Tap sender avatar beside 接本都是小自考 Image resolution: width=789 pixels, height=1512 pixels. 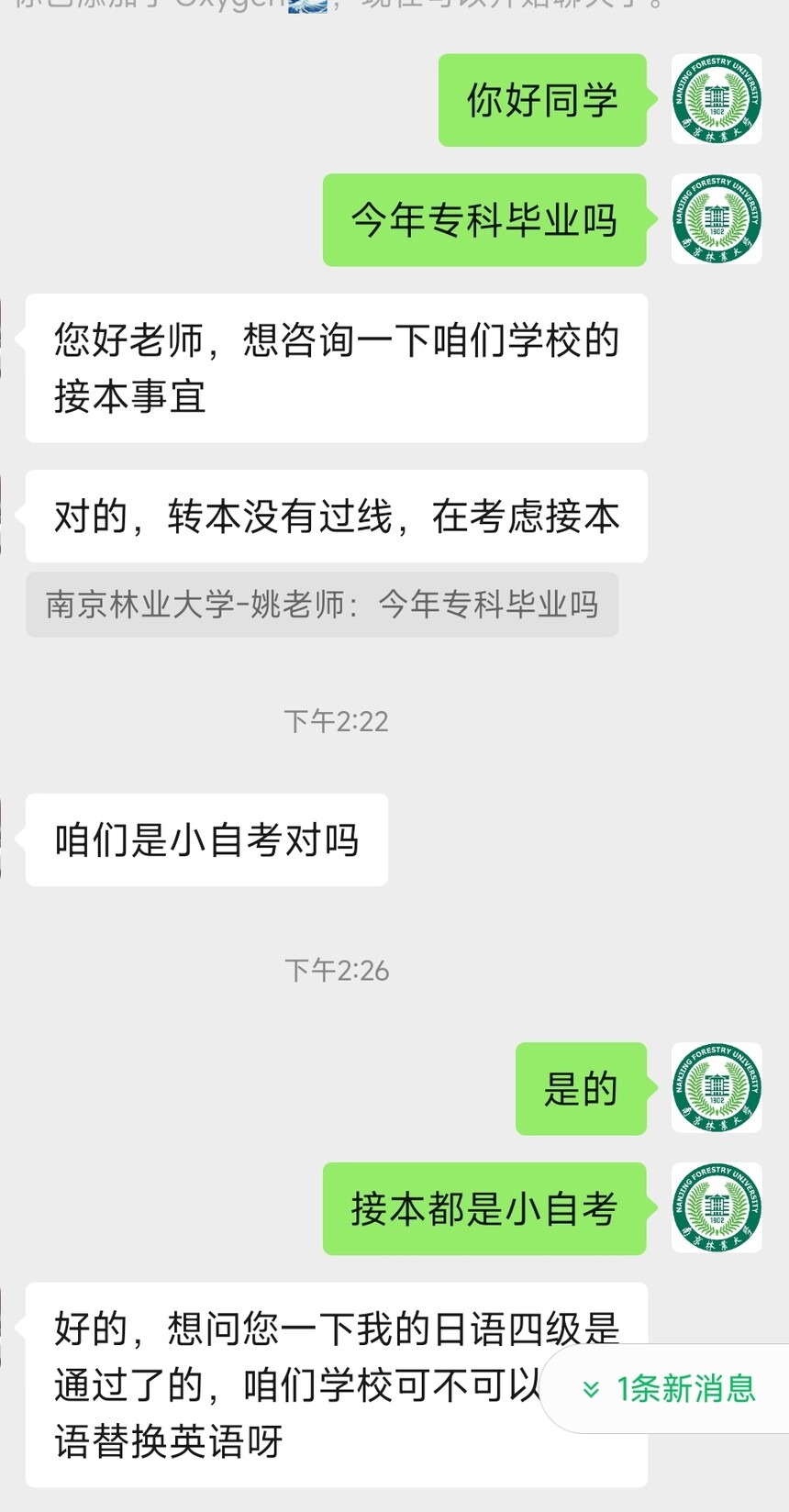[717, 1207]
